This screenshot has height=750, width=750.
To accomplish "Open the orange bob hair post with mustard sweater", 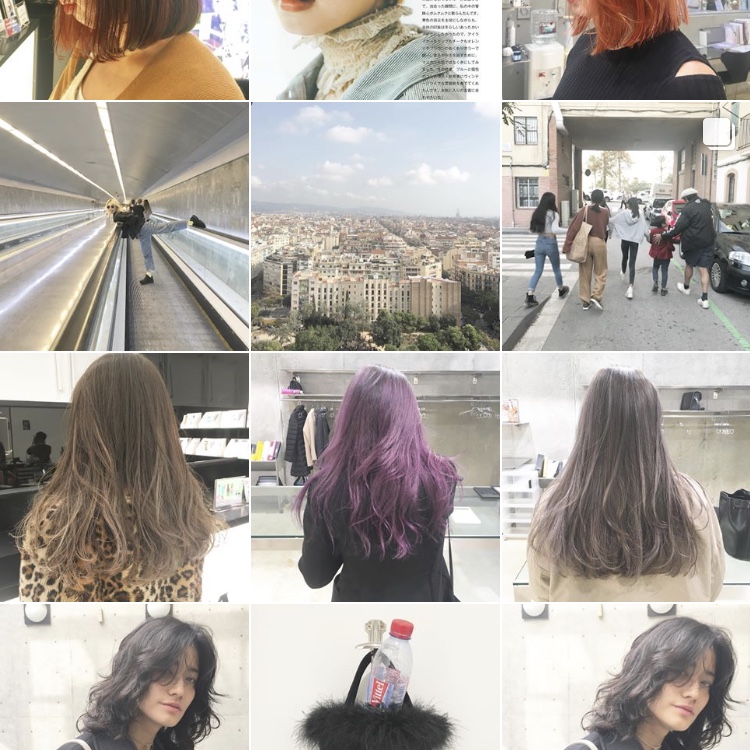I will (x=124, y=49).
